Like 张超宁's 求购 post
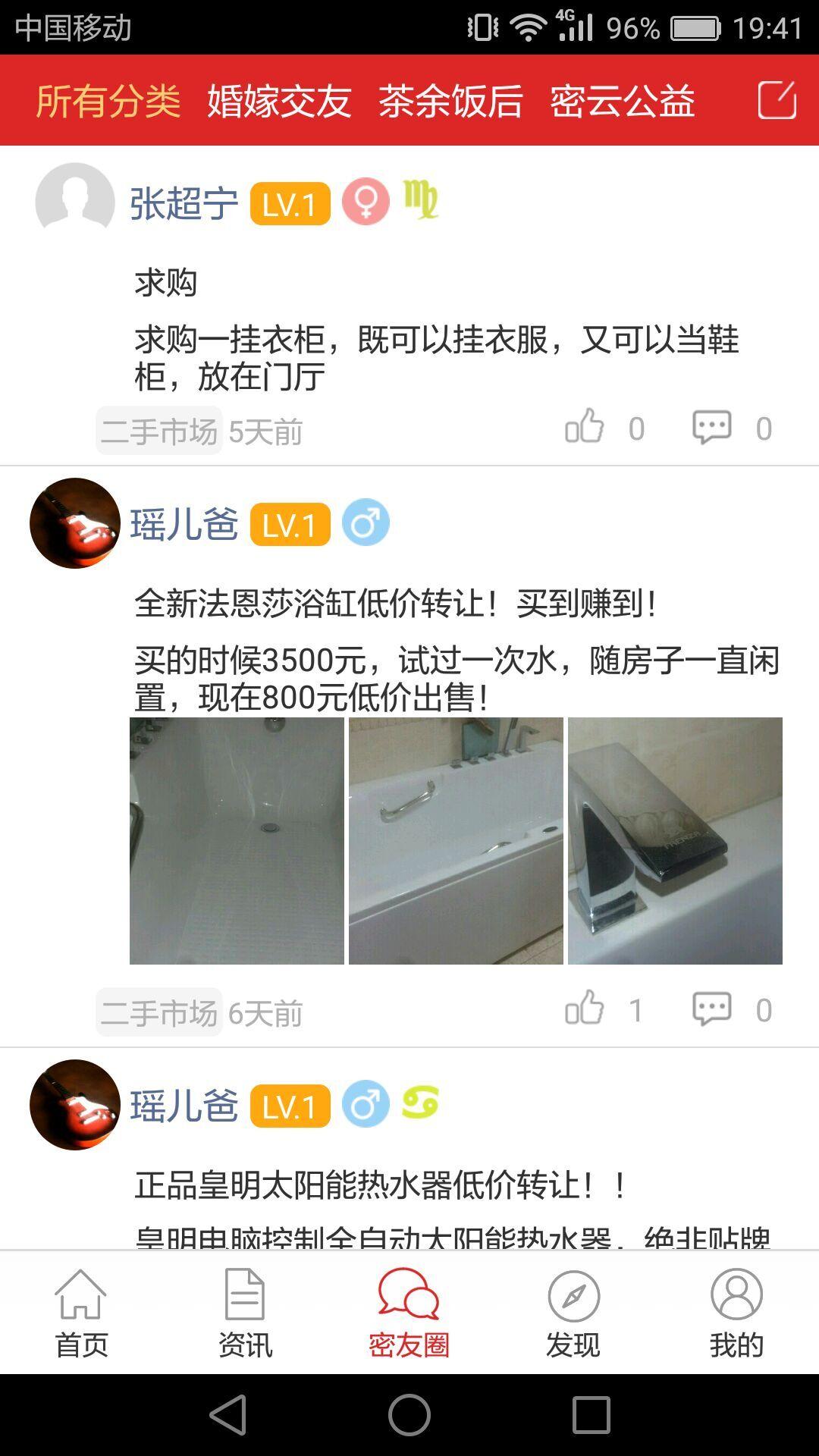 (x=585, y=427)
